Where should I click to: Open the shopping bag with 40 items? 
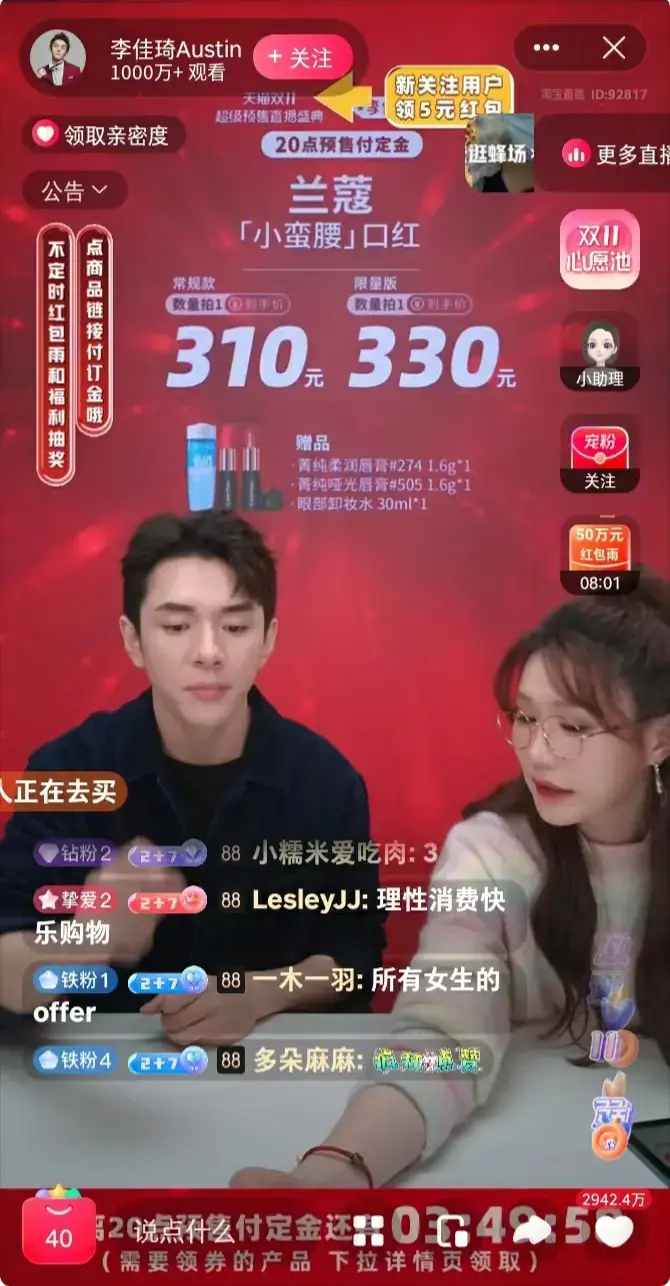click(59, 1229)
